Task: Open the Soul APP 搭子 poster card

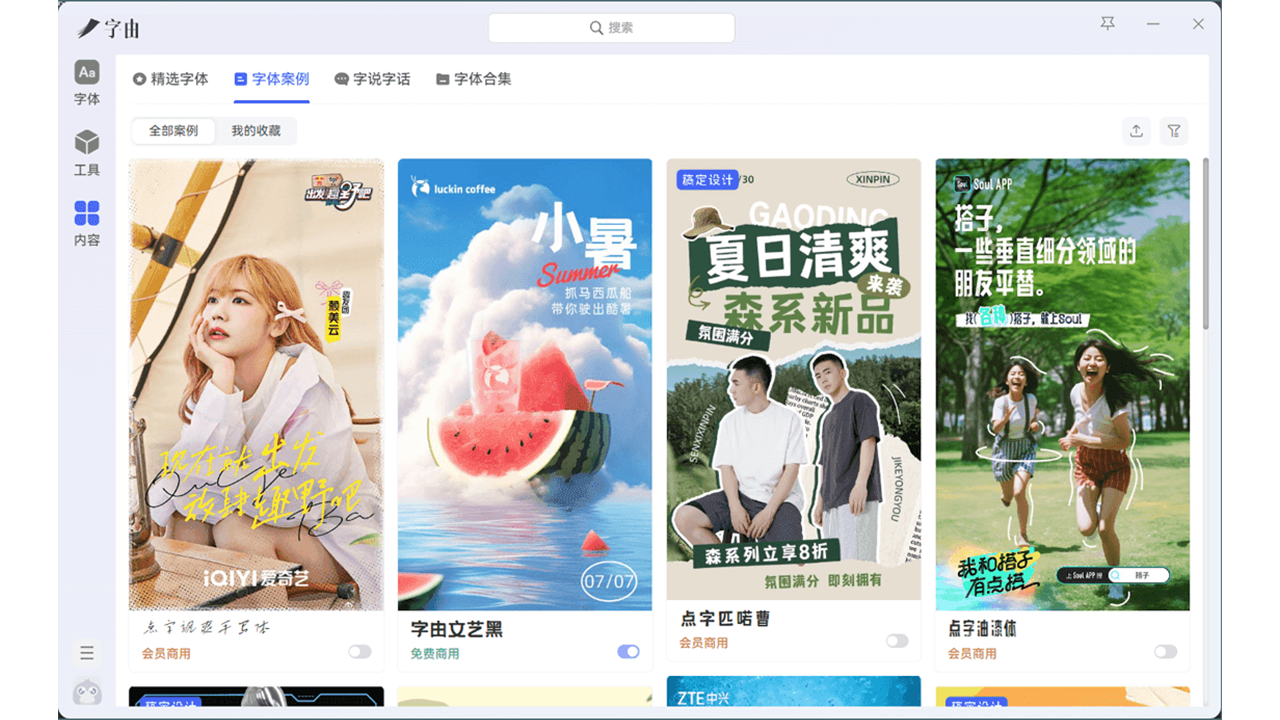Action: pos(1062,384)
